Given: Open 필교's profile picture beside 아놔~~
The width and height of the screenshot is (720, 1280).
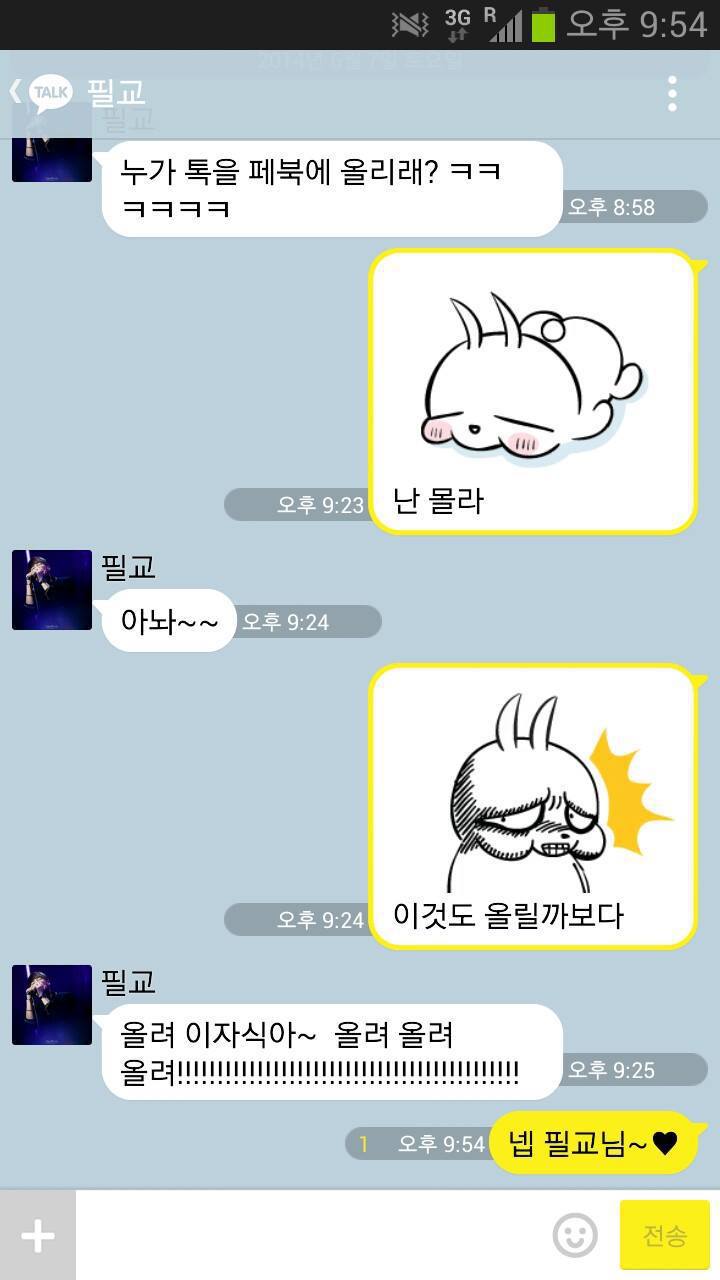Looking at the screenshot, I should click(52, 590).
